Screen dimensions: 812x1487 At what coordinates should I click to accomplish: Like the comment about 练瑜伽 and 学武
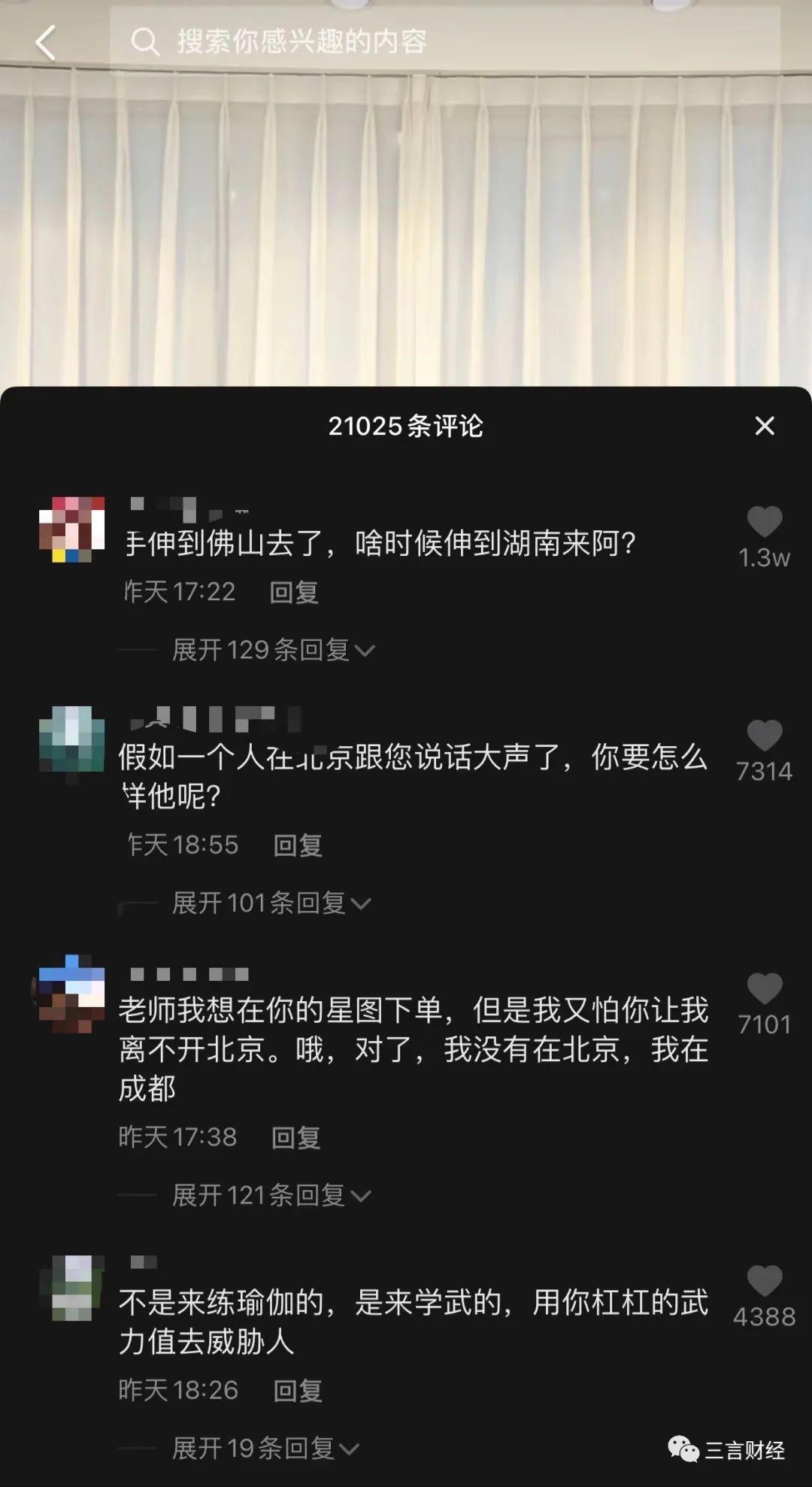click(764, 1281)
